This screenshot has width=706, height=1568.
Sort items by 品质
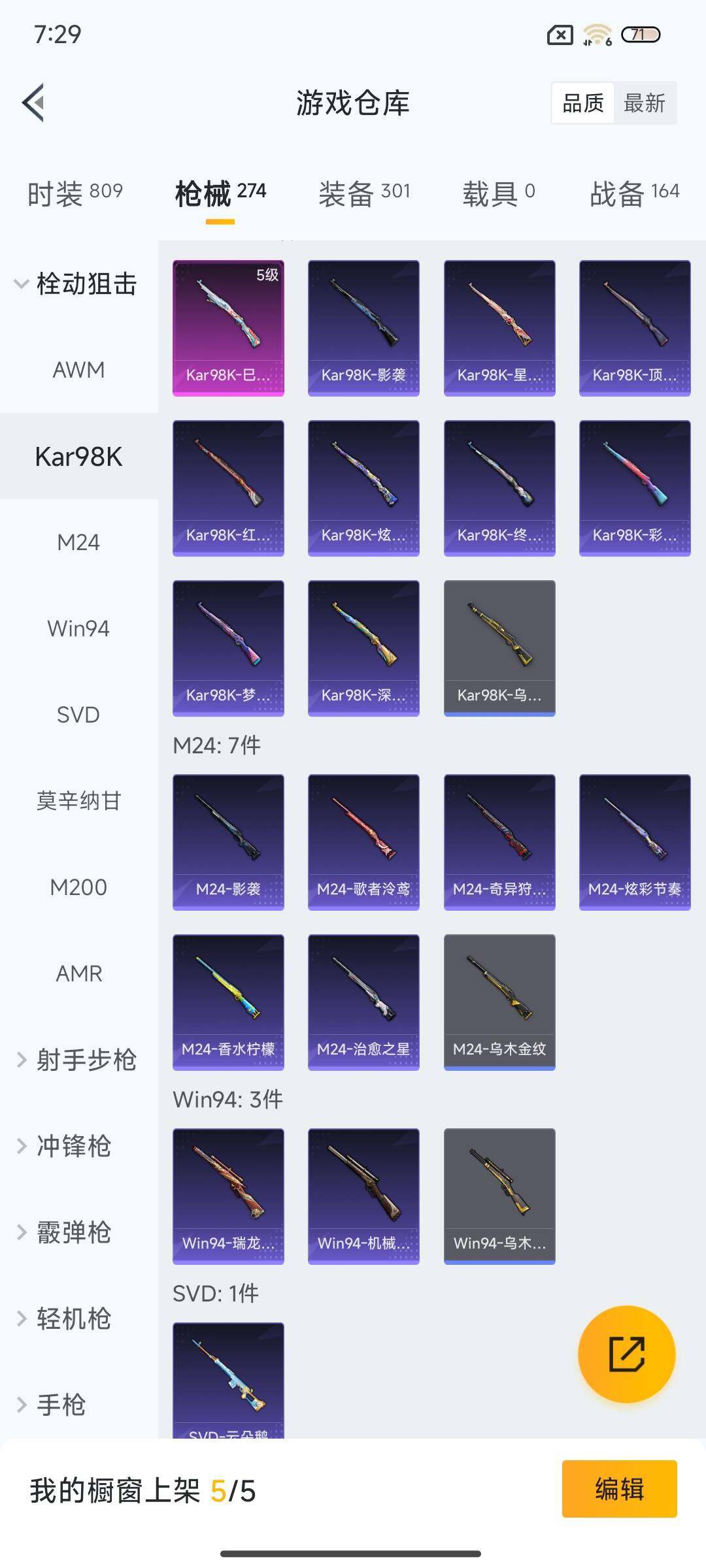point(583,103)
